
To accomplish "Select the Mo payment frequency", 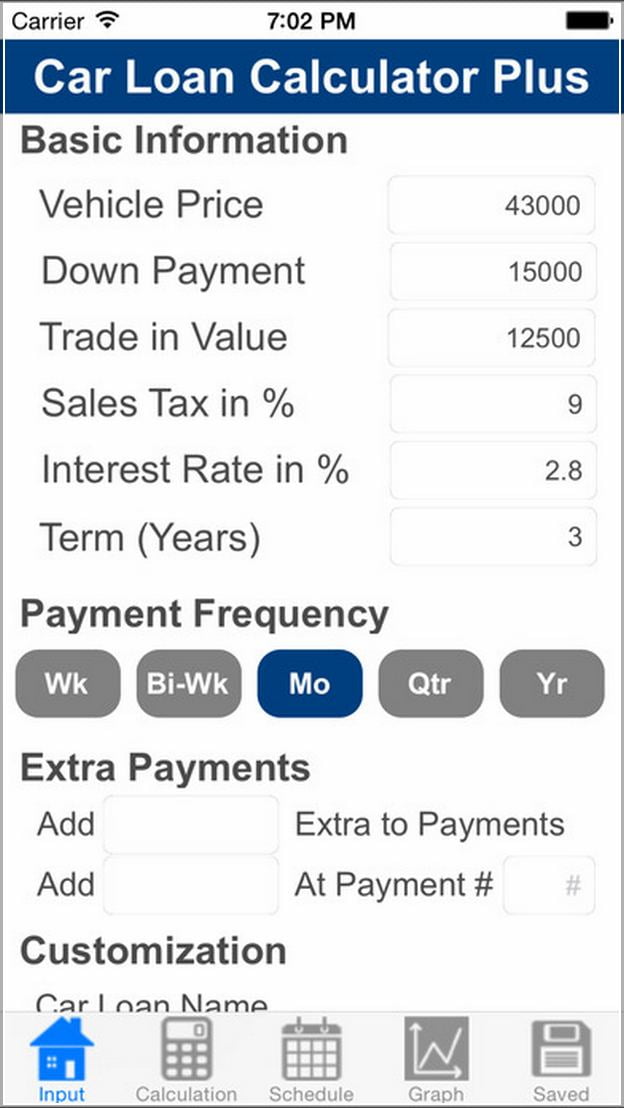I will coord(310,683).
